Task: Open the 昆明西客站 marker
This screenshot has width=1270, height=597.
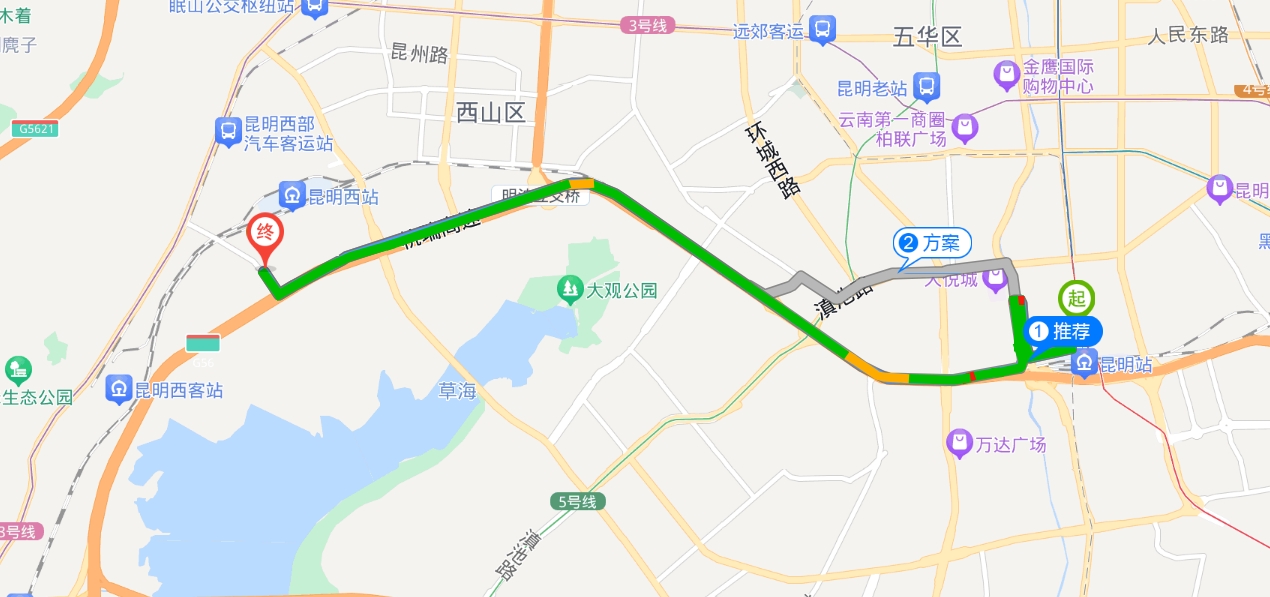Action: pos(120,389)
